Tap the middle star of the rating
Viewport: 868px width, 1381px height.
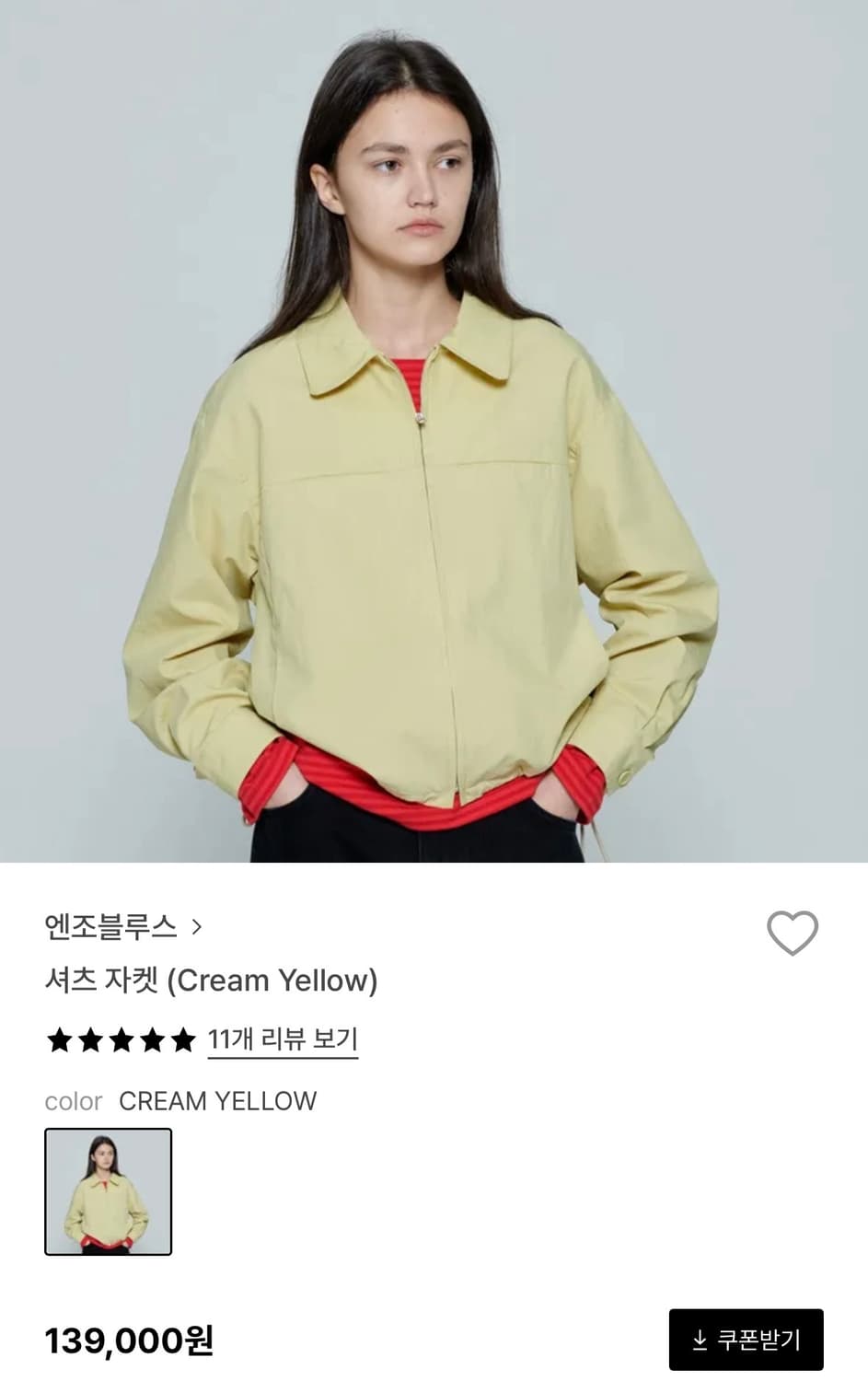coord(122,1039)
